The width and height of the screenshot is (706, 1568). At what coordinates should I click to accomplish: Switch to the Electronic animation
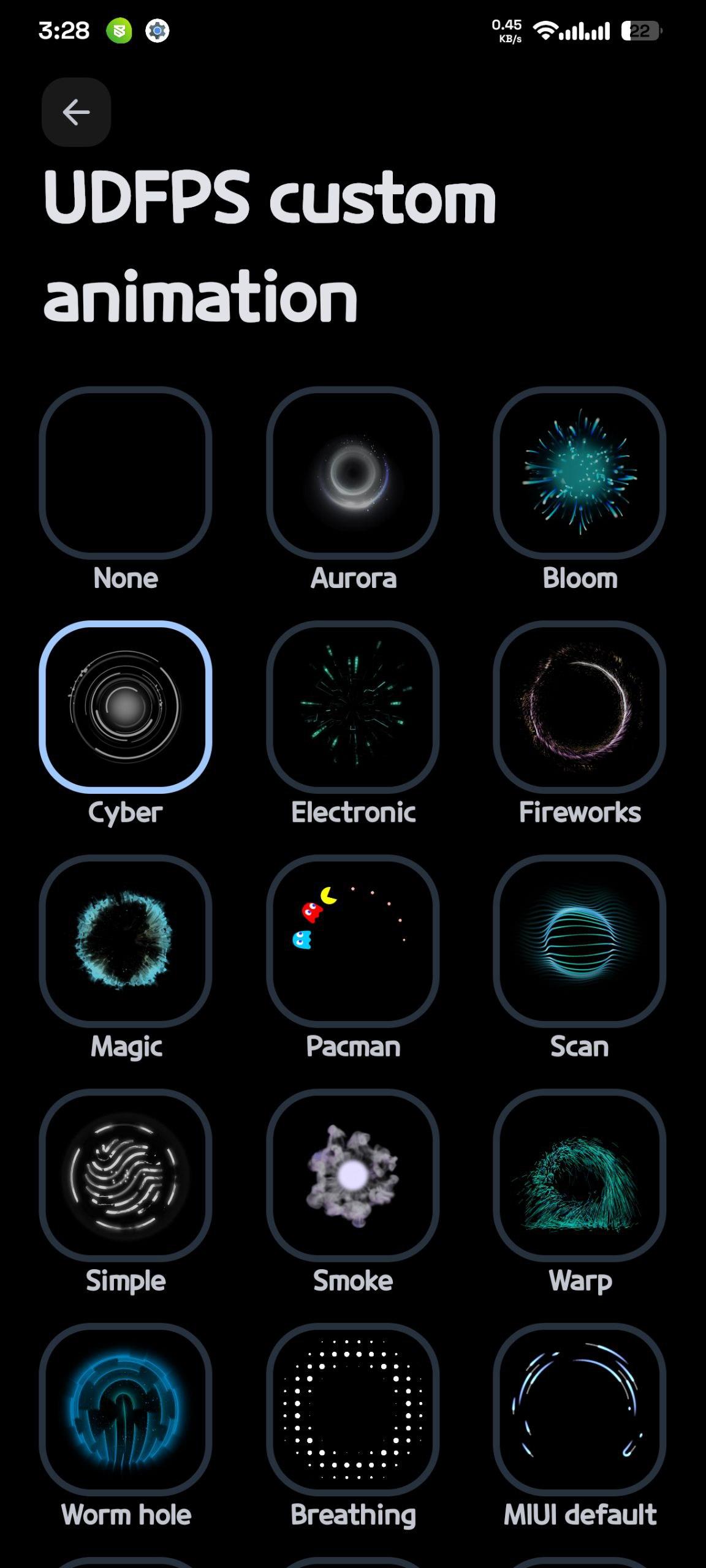pyautogui.click(x=352, y=707)
